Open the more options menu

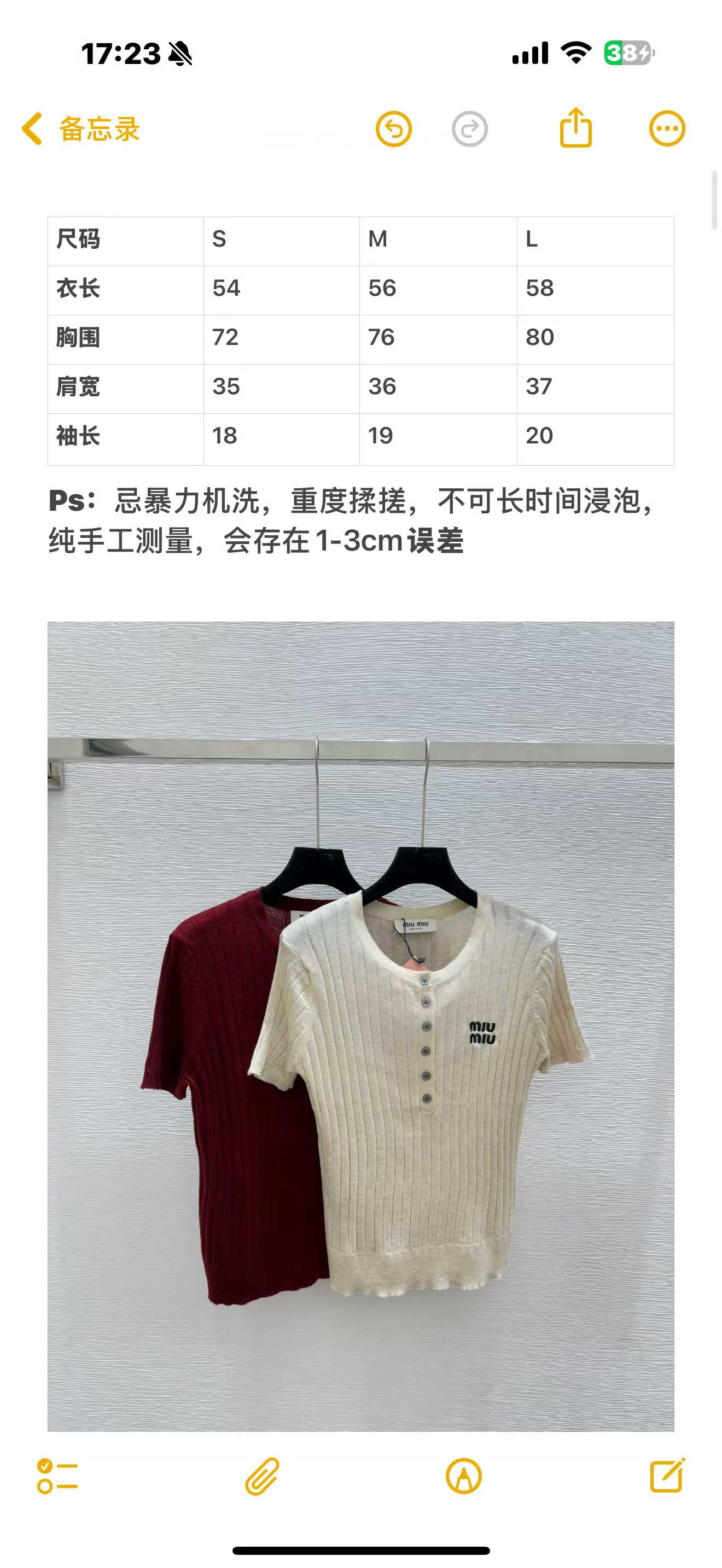click(x=667, y=129)
